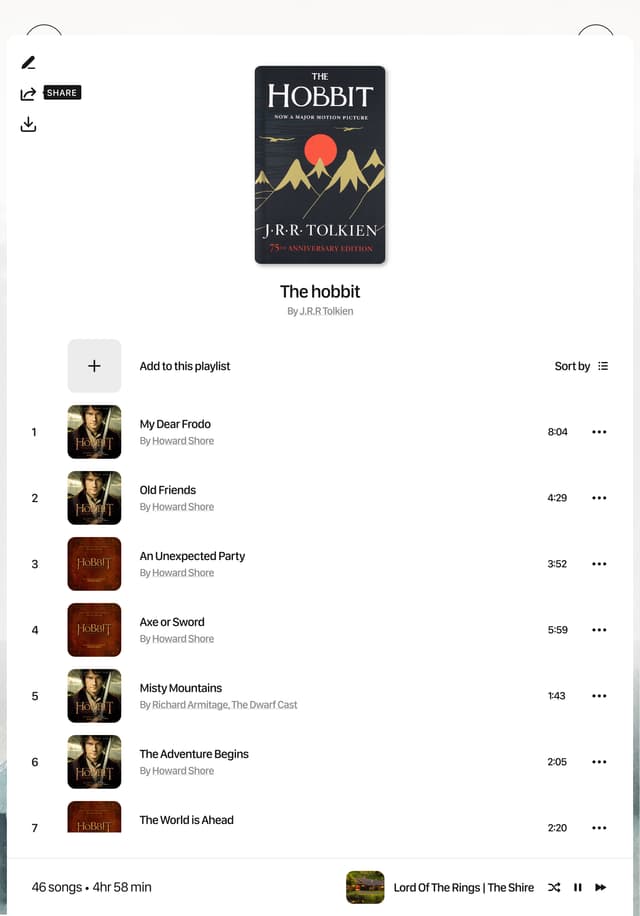Play the track Old Friends
640x916 pixels.
click(168, 490)
